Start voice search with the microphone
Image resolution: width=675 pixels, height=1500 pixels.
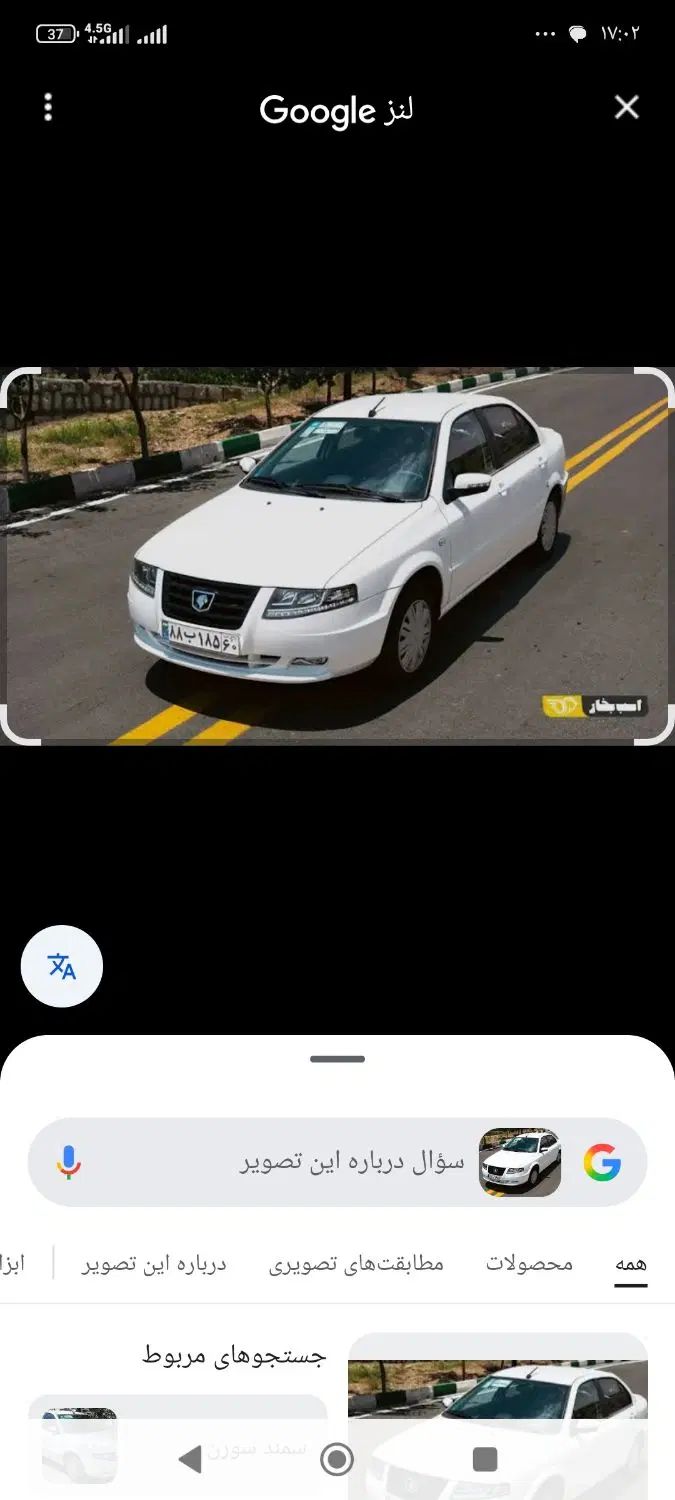[x=68, y=1162]
